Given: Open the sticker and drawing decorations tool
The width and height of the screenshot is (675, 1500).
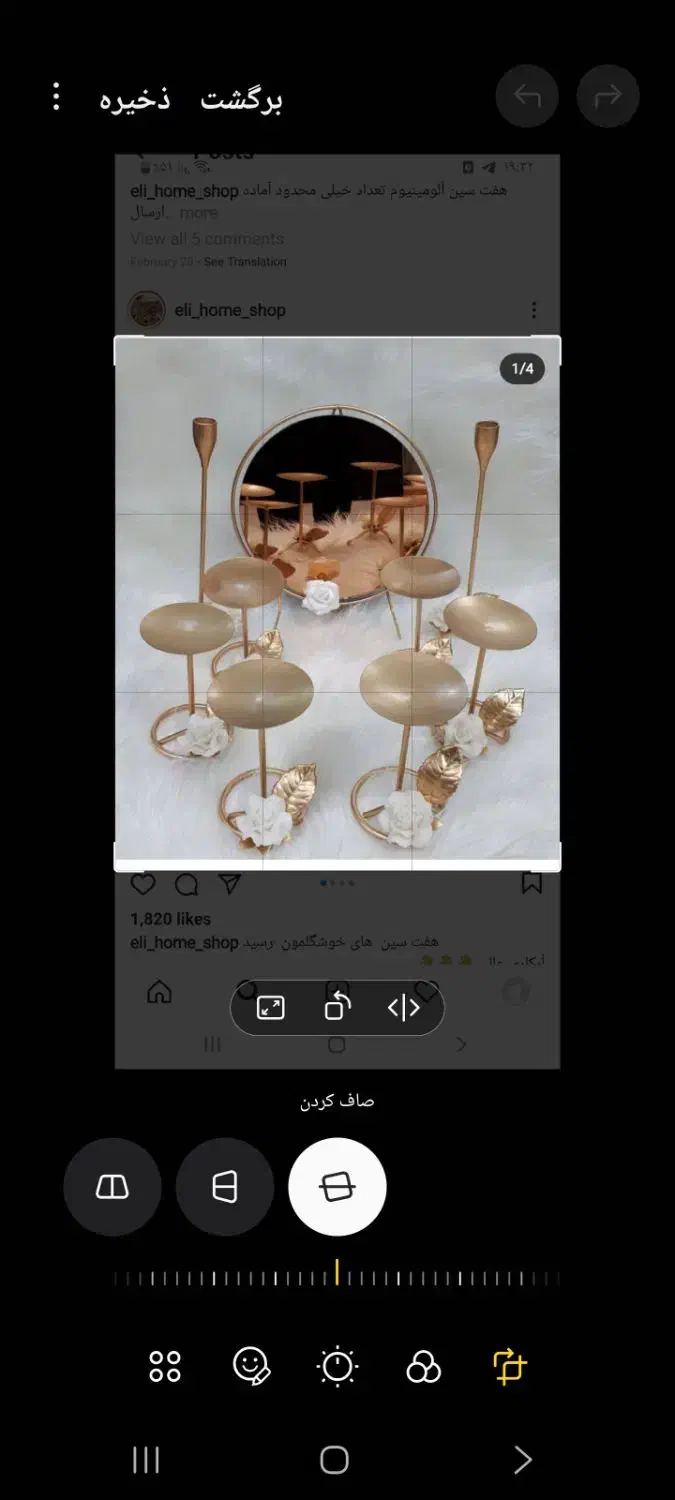Looking at the screenshot, I should pyautogui.click(x=251, y=1366).
